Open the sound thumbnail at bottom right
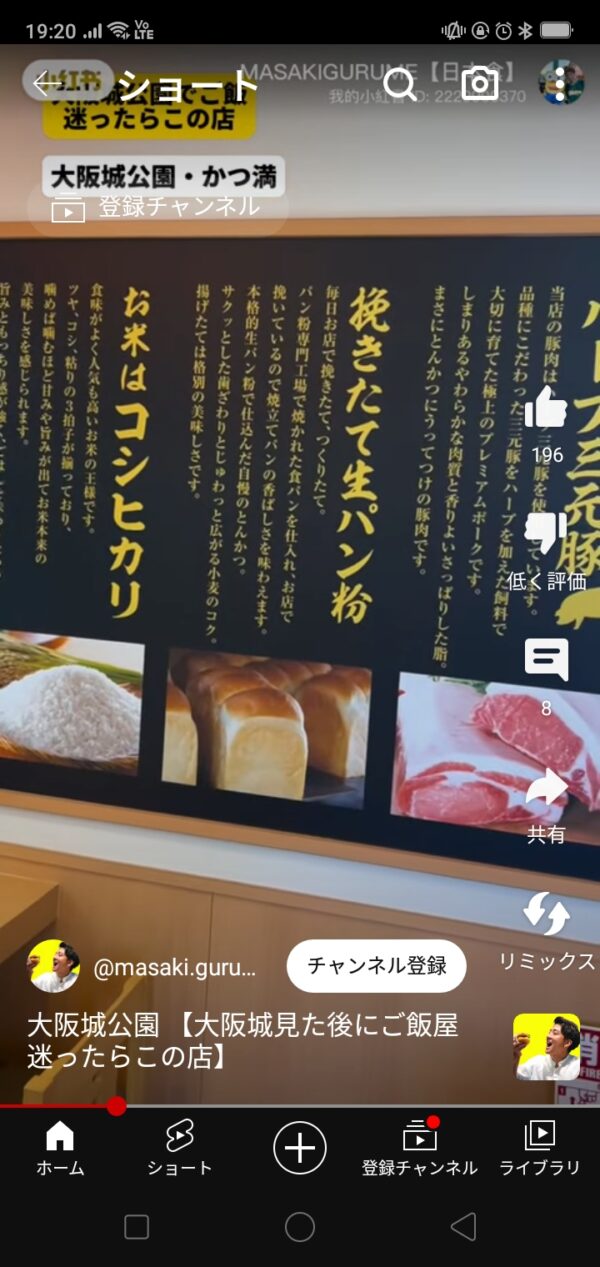This screenshot has height=1267, width=600. [x=546, y=1046]
